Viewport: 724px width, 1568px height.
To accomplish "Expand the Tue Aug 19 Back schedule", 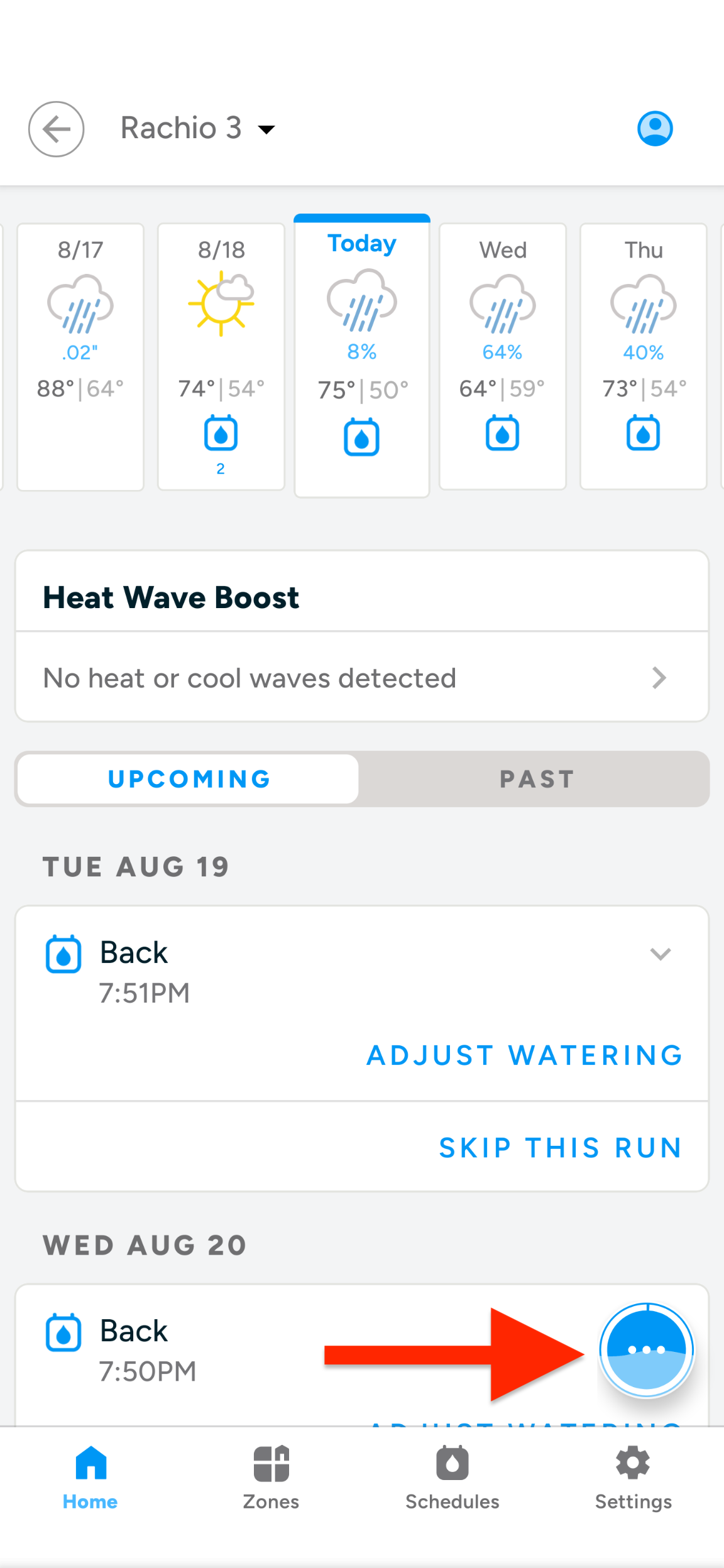I will (x=661, y=954).
